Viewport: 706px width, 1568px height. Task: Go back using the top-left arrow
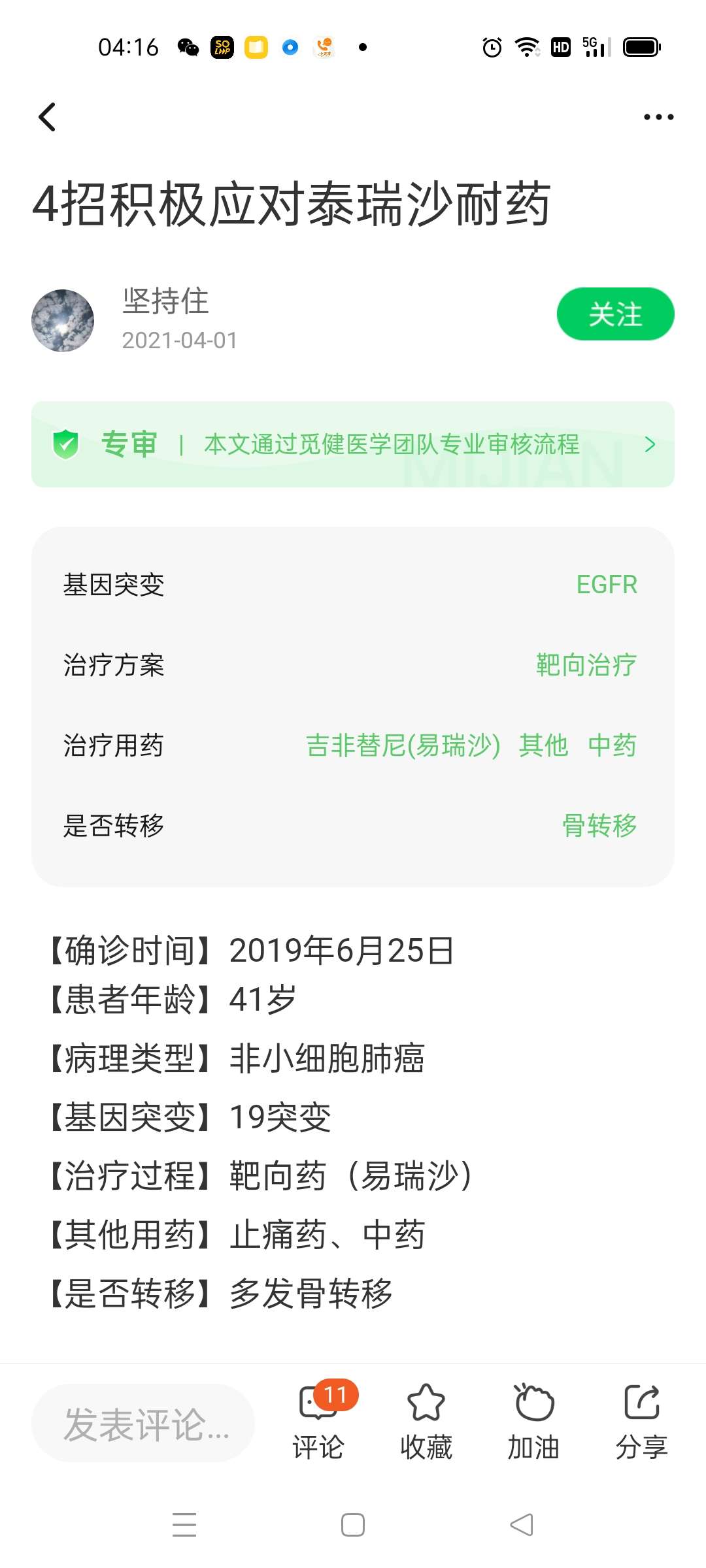pyautogui.click(x=47, y=118)
